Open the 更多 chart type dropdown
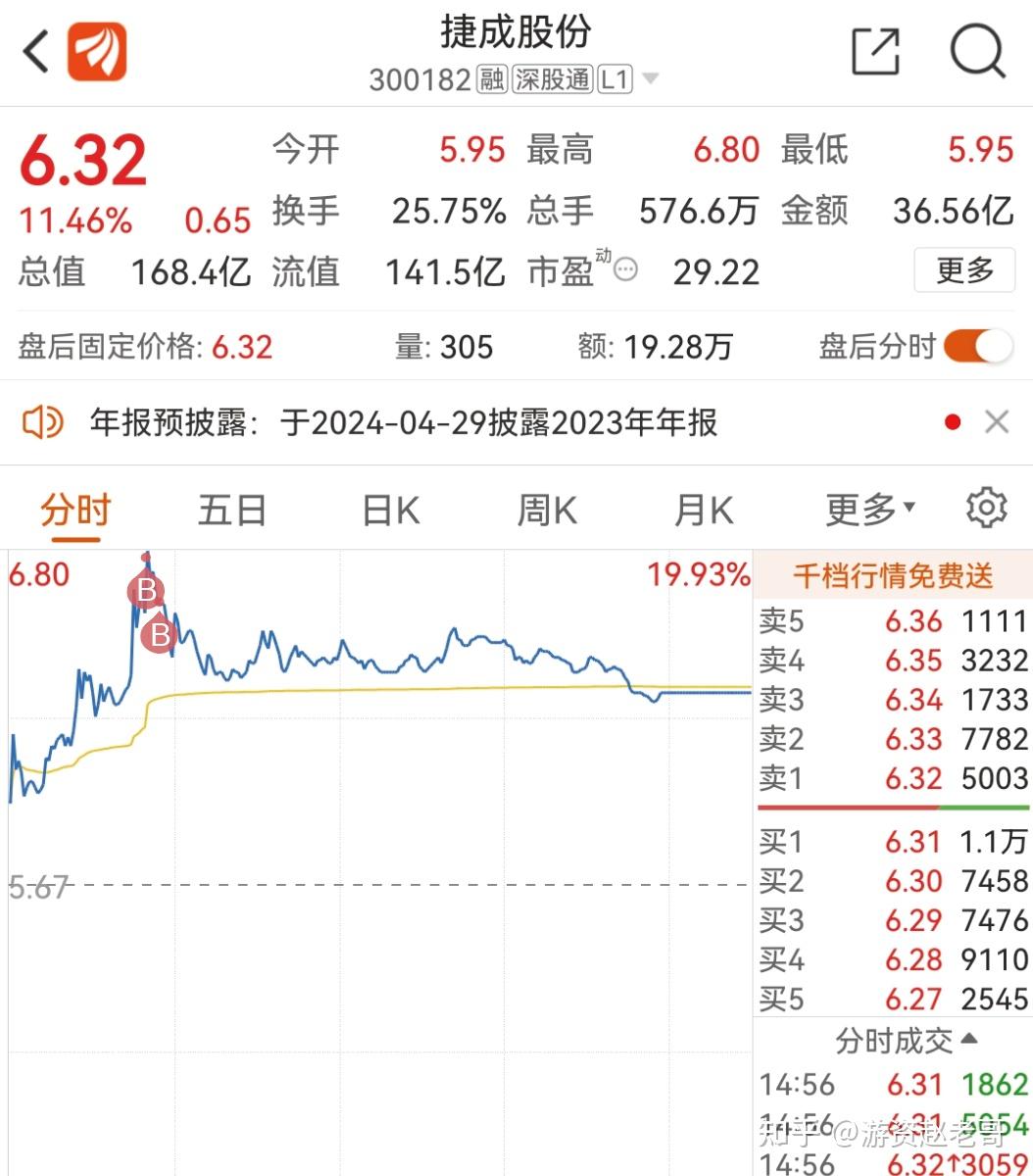The height and width of the screenshot is (1176, 1033). tap(867, 509)
